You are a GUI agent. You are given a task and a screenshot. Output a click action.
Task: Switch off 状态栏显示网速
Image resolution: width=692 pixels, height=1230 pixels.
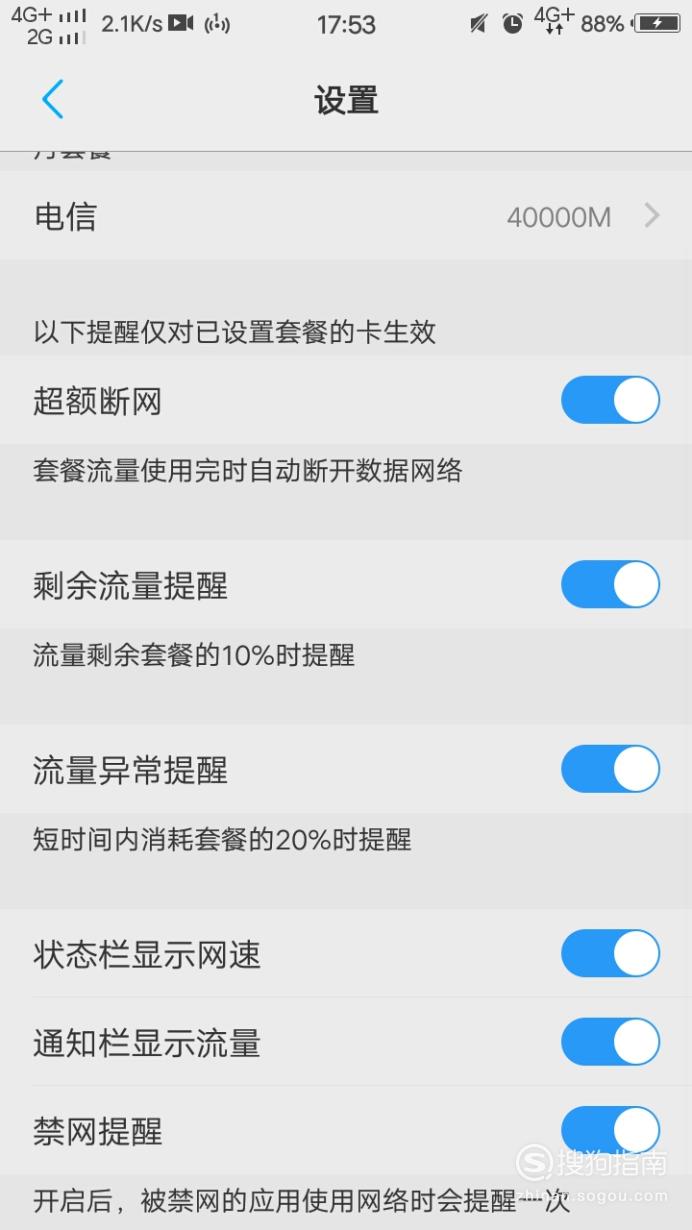point(610,954)
